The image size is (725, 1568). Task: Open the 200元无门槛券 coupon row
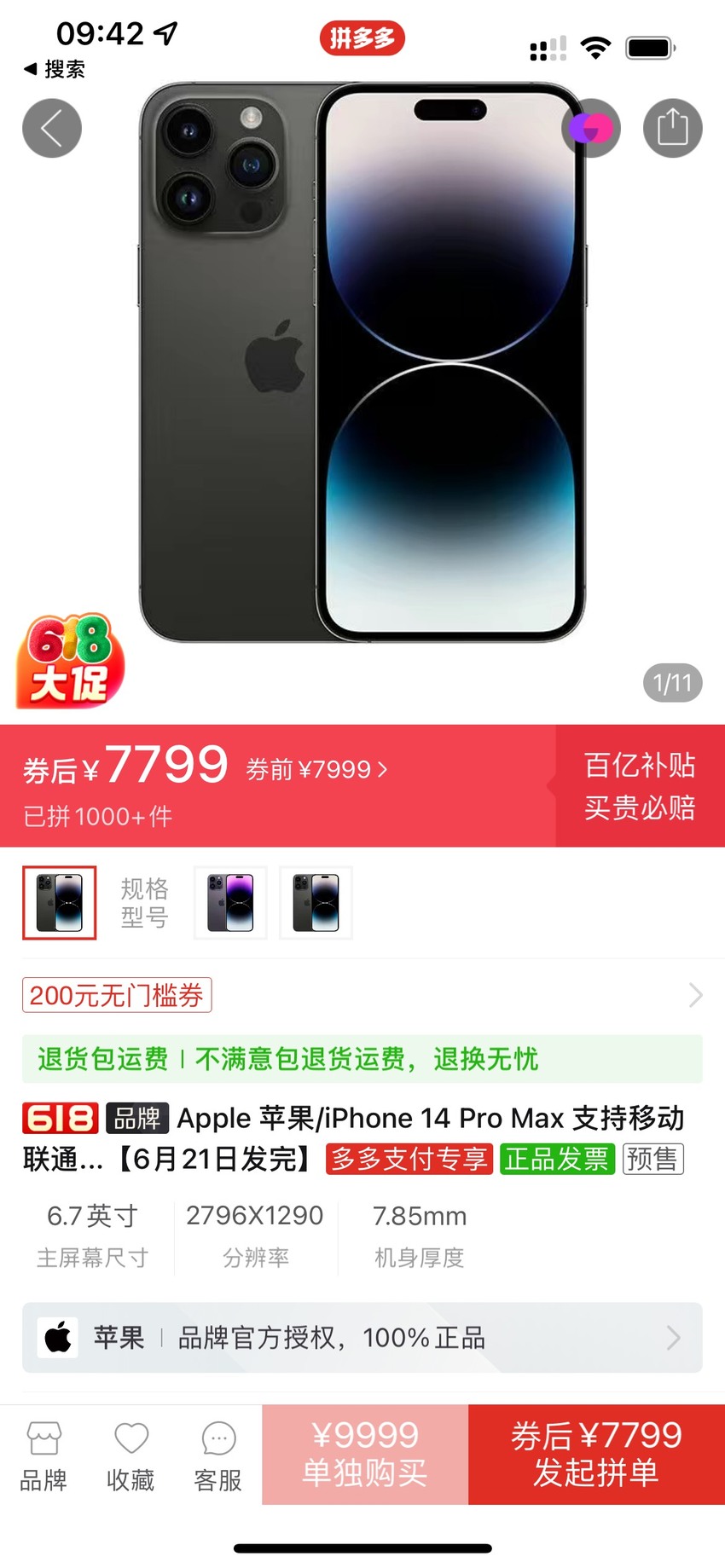coord(362,995)
